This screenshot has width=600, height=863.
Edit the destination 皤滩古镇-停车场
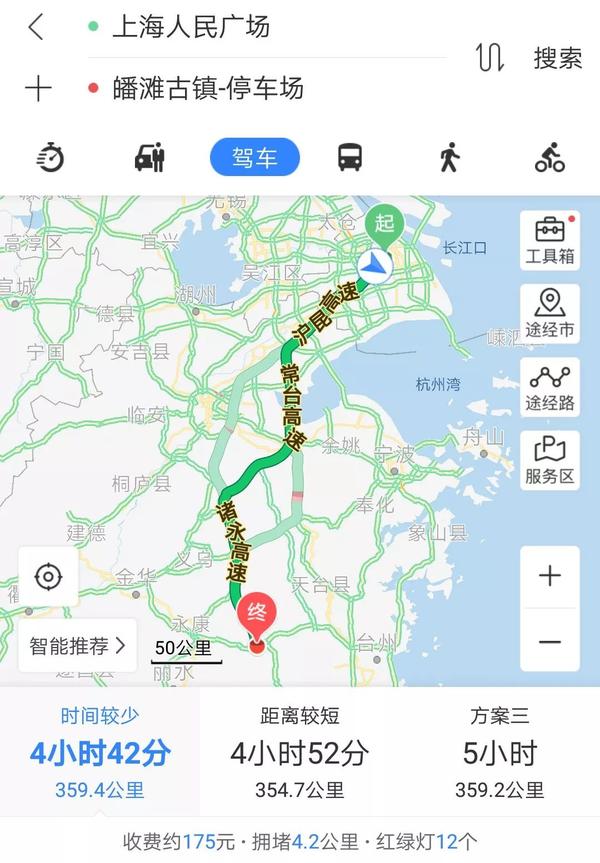(207, 88)
